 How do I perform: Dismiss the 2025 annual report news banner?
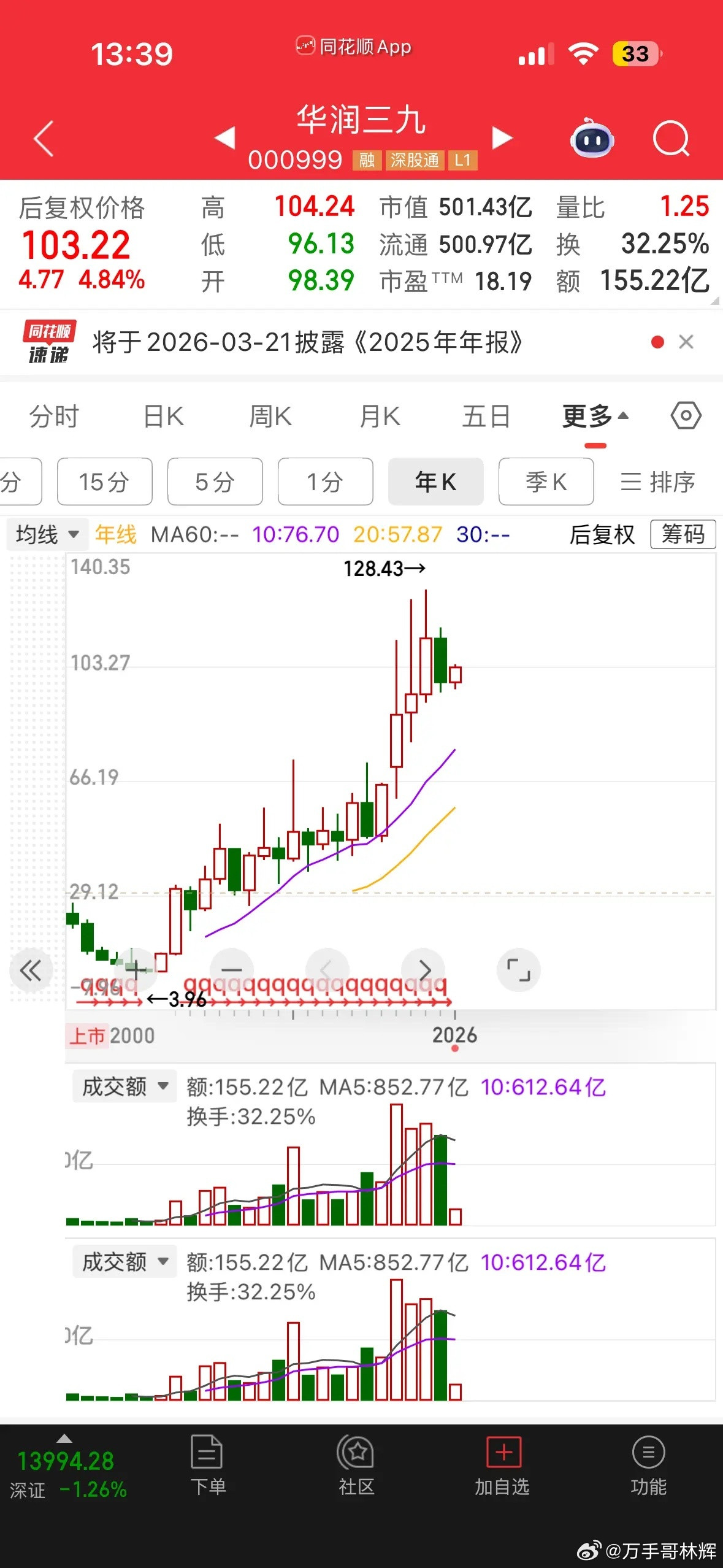click(x=686, y=343)
